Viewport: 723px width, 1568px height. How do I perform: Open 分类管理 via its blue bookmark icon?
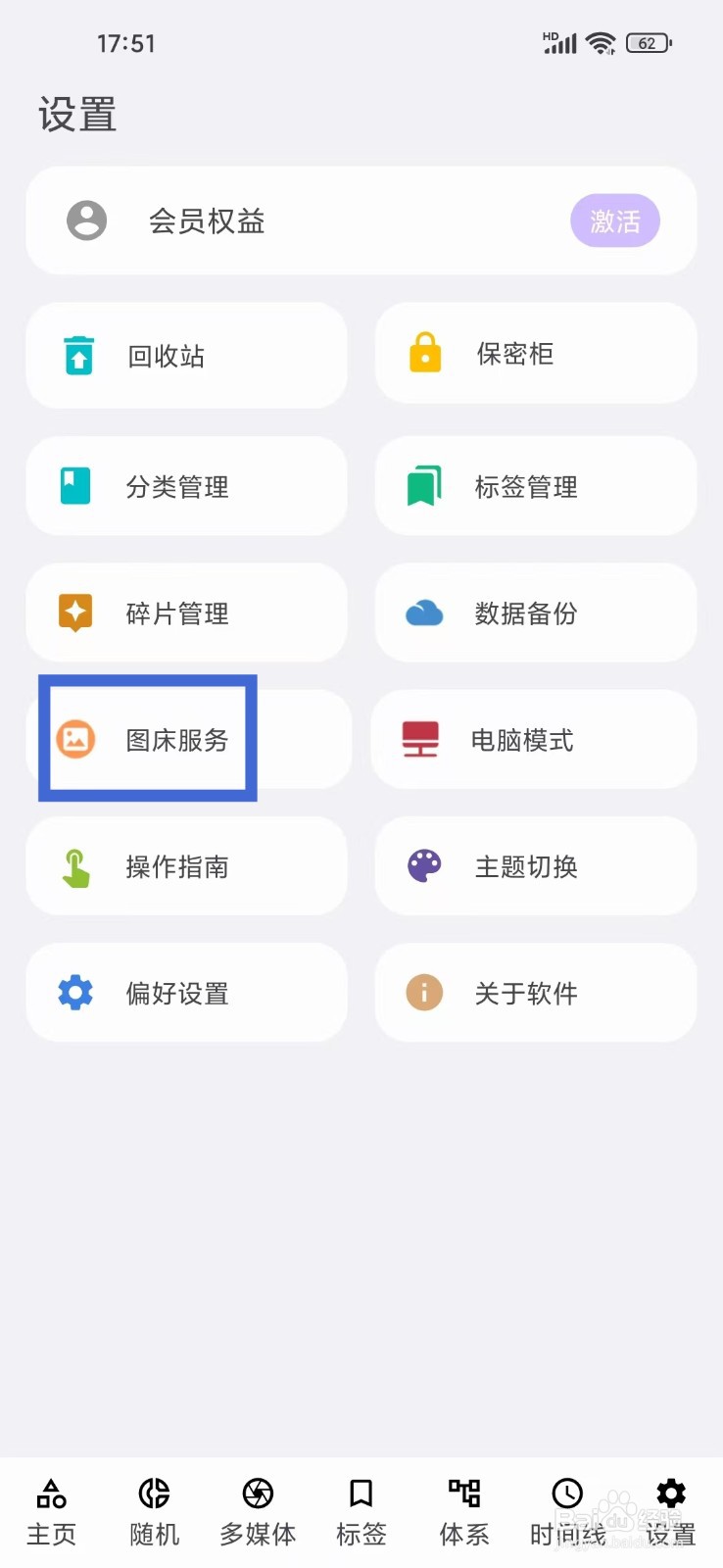click(76, 485)
